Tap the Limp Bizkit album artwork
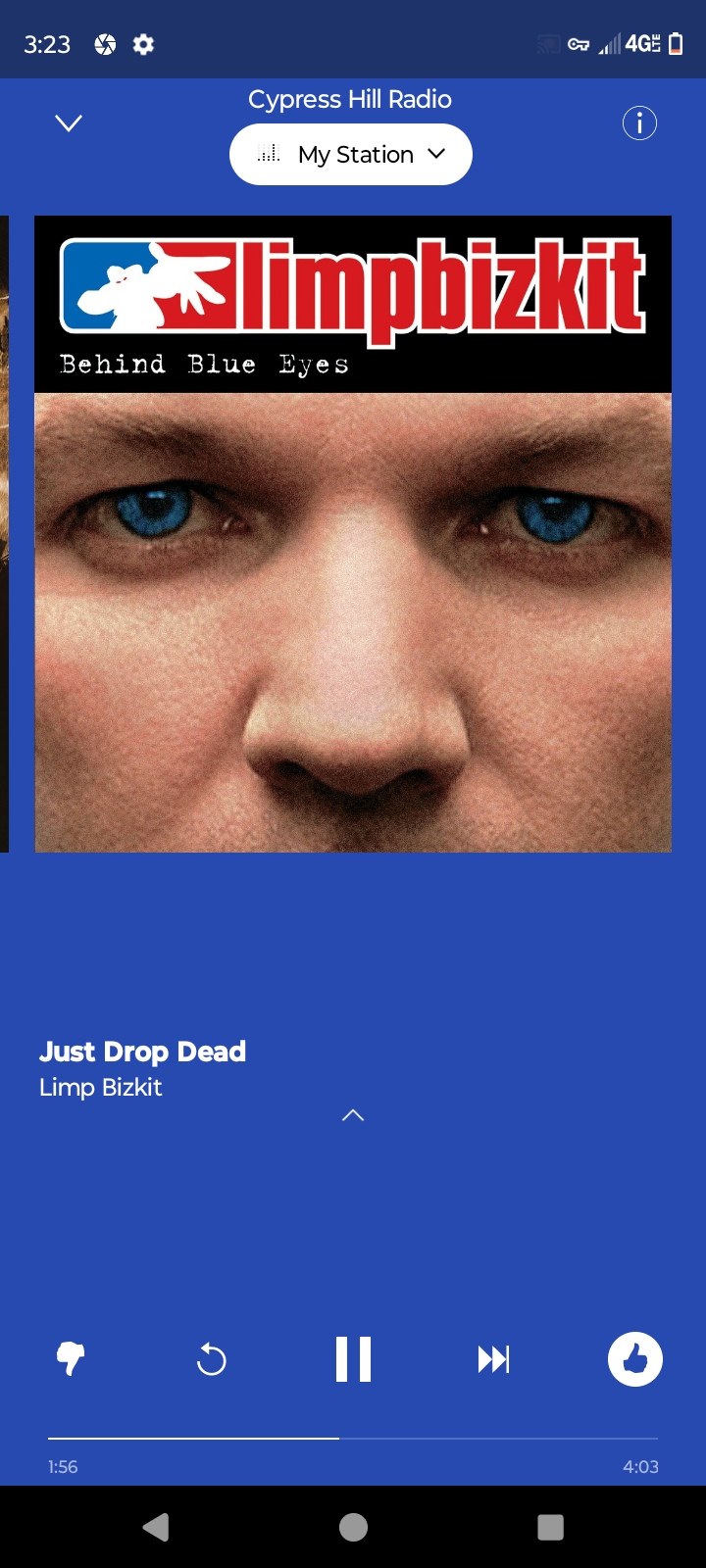 pyautogui.click(x=353, y=534)
